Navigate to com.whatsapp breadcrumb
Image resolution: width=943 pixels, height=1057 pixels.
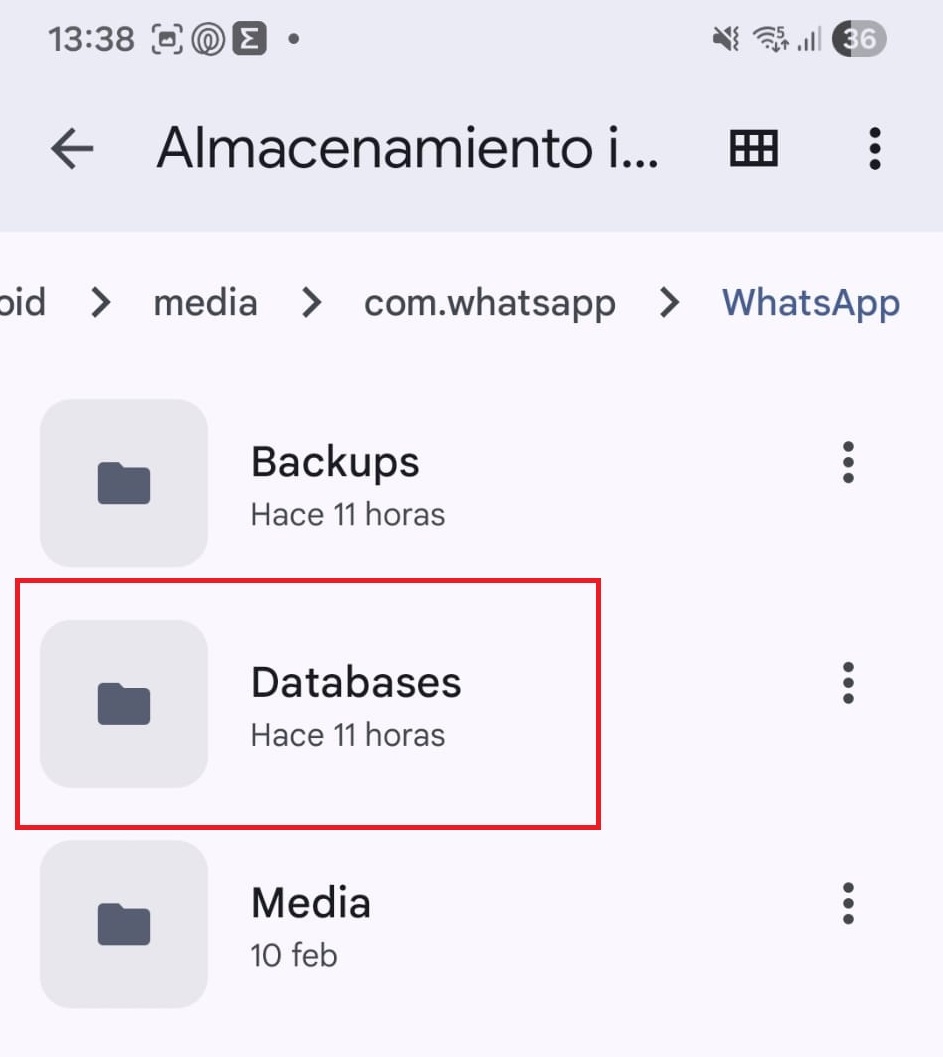(x=489, y=302)
